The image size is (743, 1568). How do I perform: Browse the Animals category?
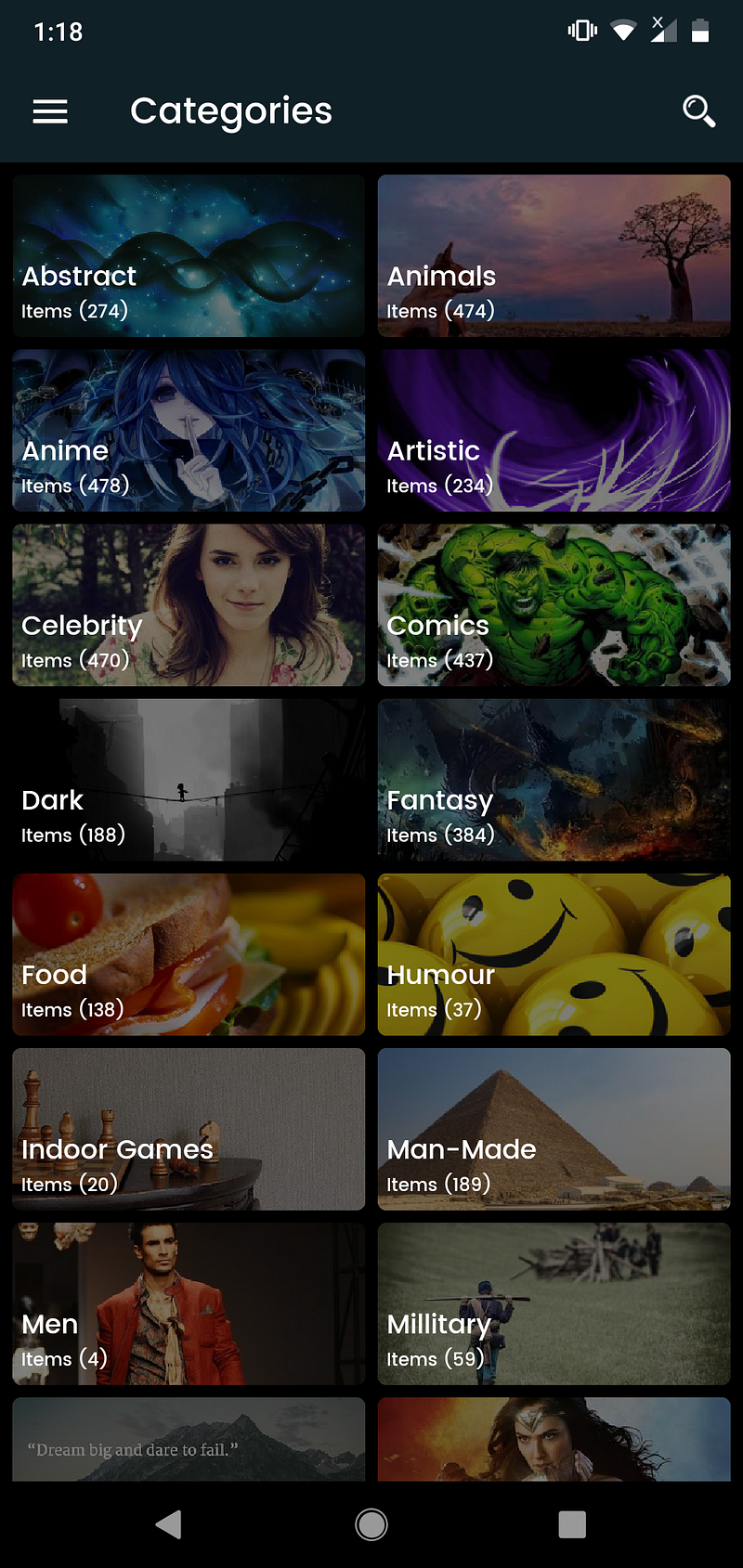coord(554,256)
